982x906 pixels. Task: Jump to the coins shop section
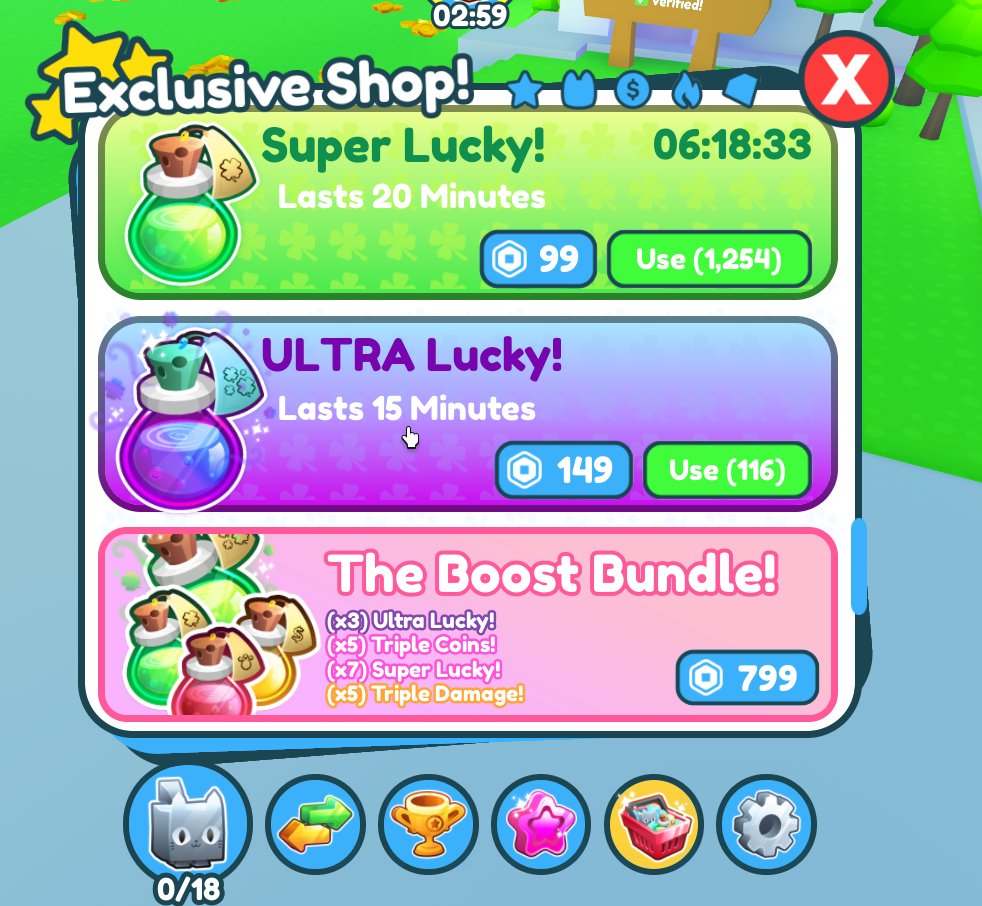click(x=631, y=92)
